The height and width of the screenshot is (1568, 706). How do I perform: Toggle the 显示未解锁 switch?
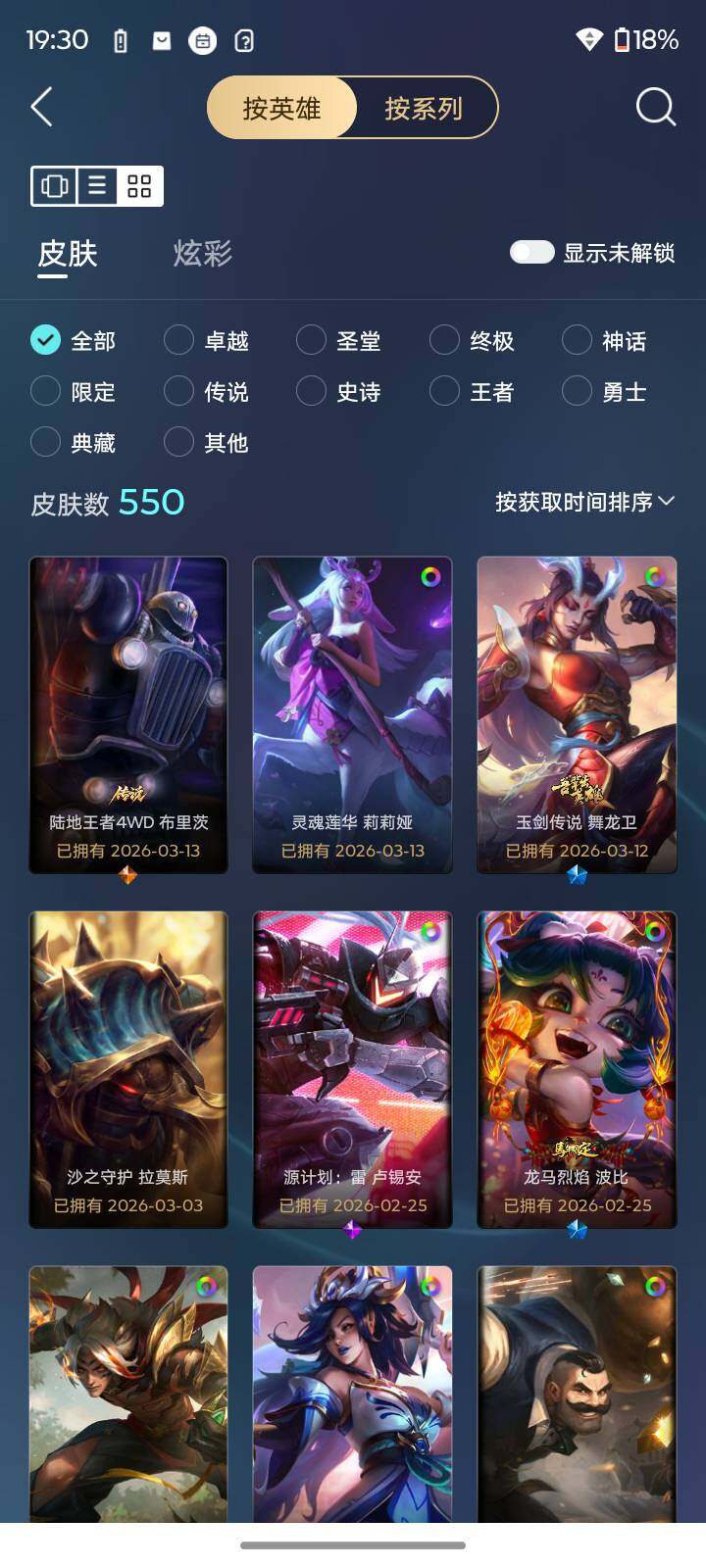pos(532,253)
